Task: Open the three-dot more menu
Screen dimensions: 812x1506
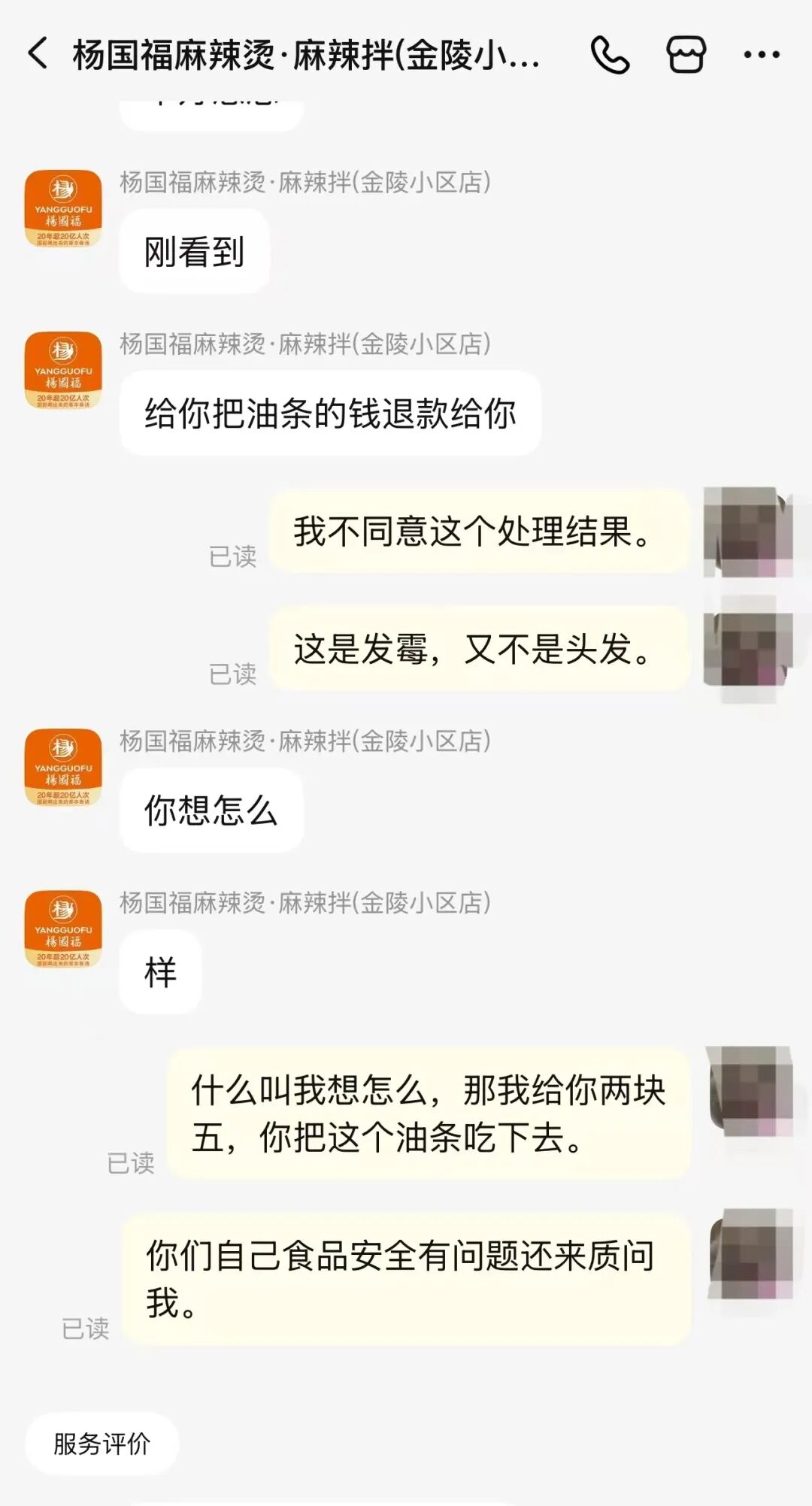Action: (762, 55)
